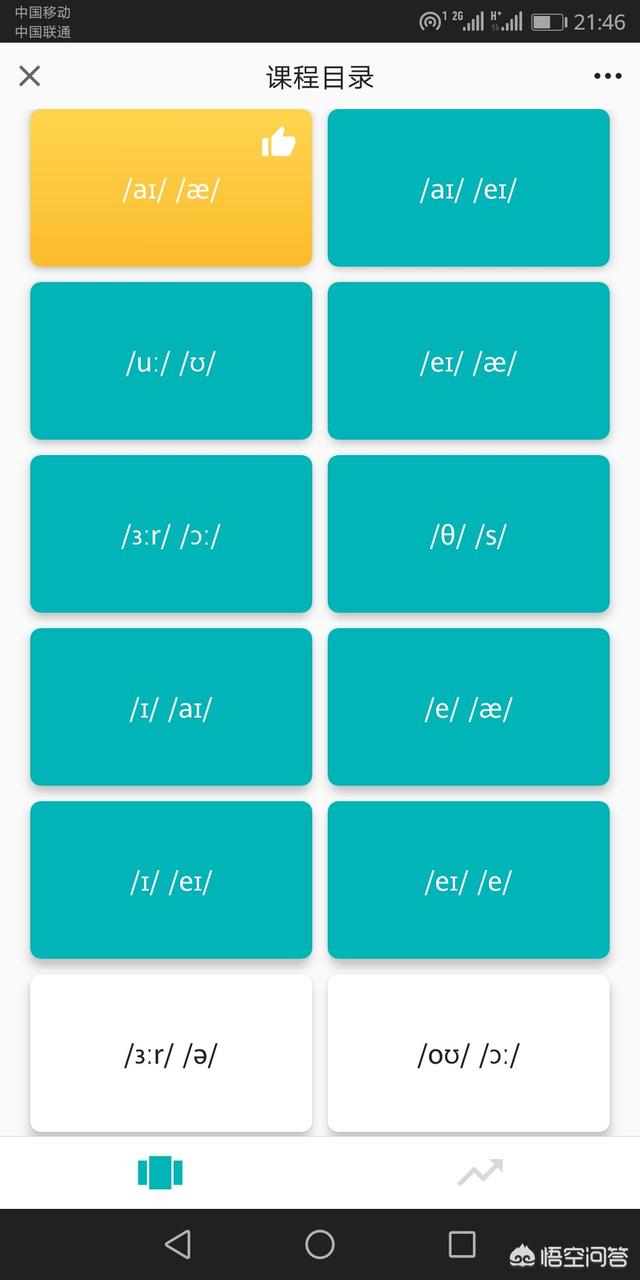Select the /oʊ/ /ɔː/ lesson card
The height and width of the screenshot is (1280, 640).
469,1053
